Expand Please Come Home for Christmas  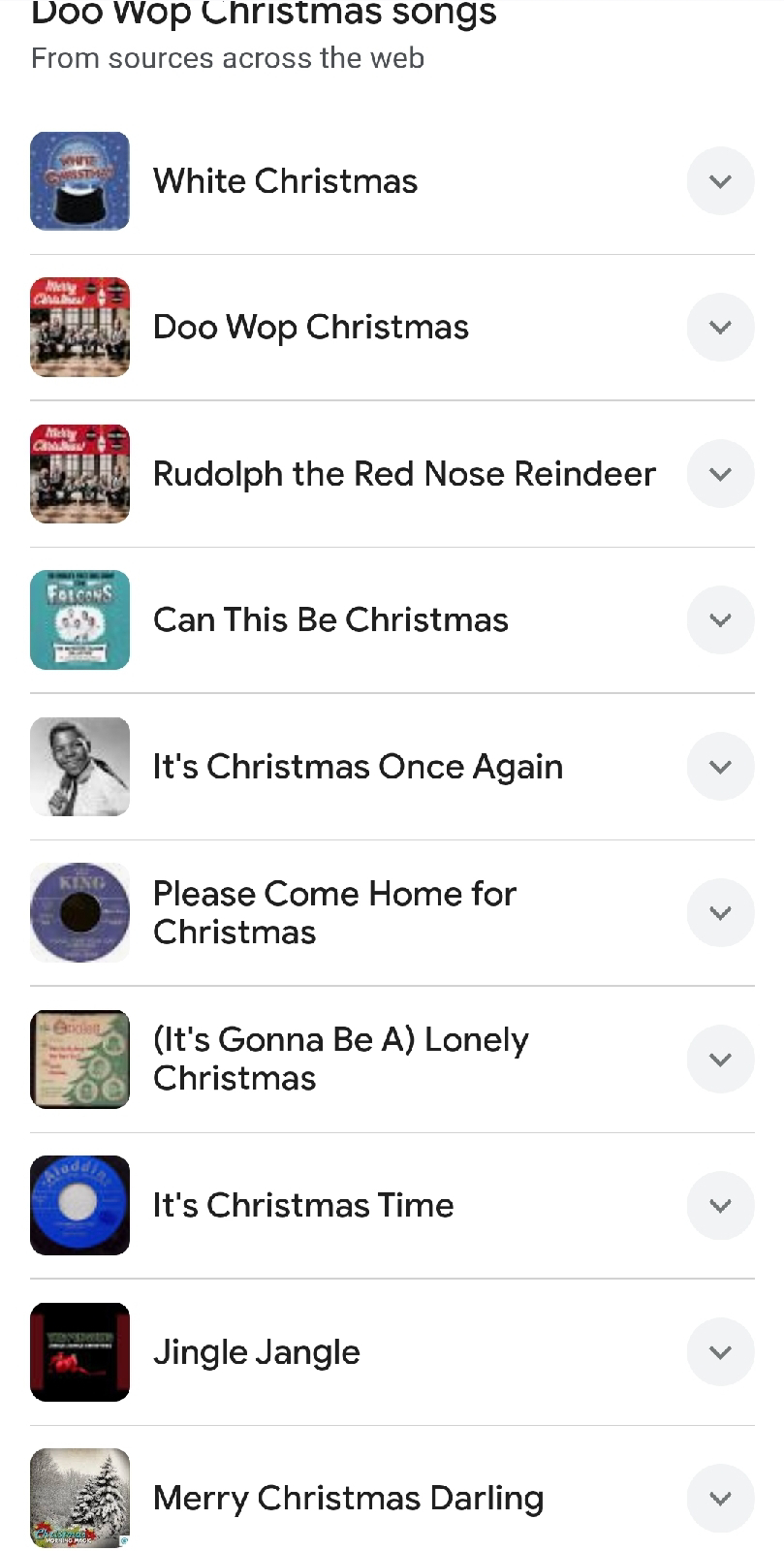pyautogui.click(x=720, y=913)
